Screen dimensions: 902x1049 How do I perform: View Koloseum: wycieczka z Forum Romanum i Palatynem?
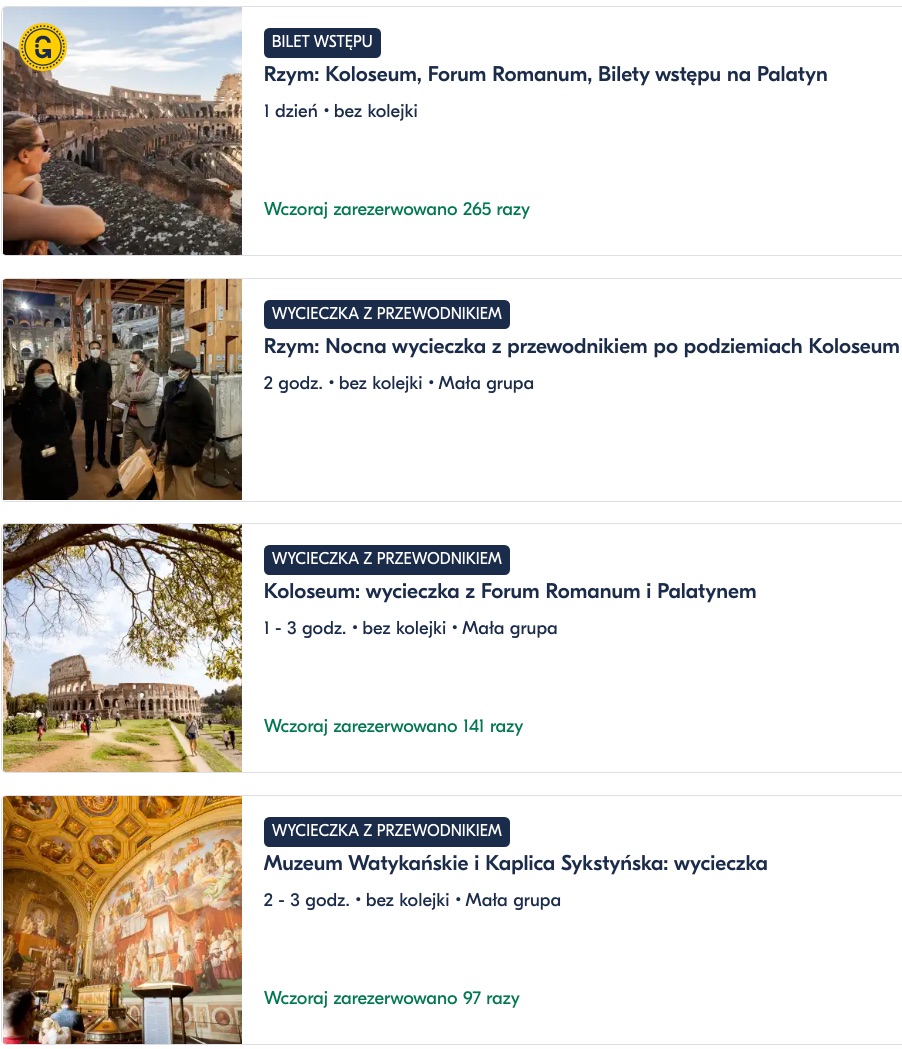pos(509,591)
